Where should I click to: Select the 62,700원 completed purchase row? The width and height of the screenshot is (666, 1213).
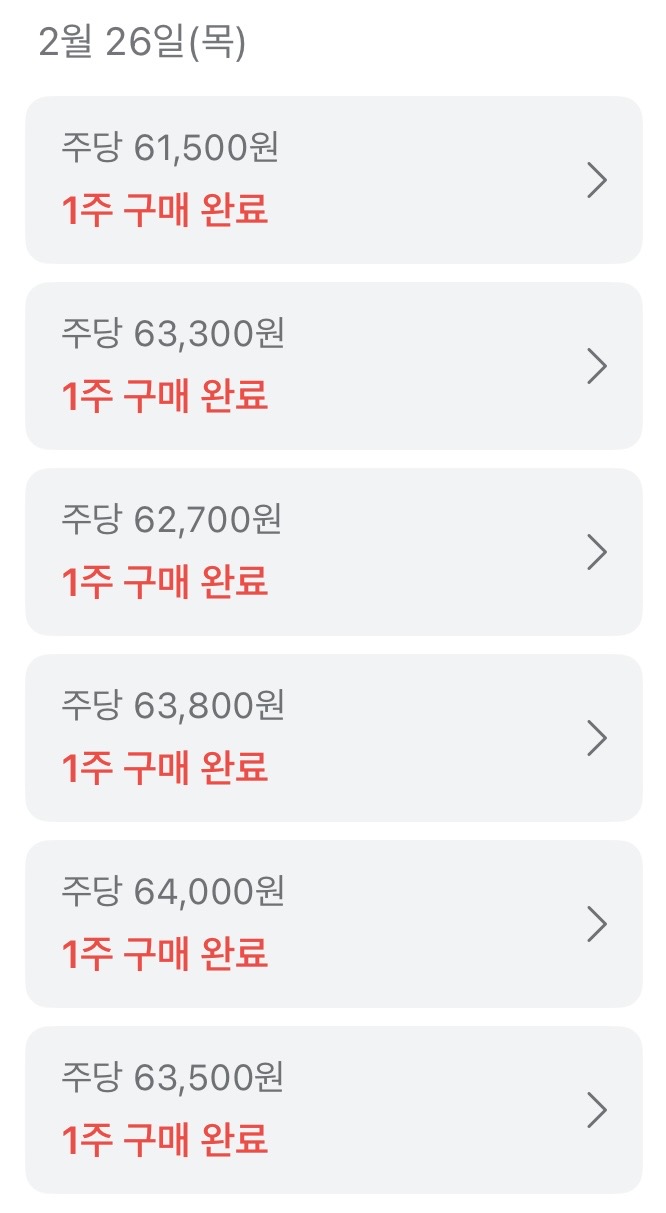[333, 552]
